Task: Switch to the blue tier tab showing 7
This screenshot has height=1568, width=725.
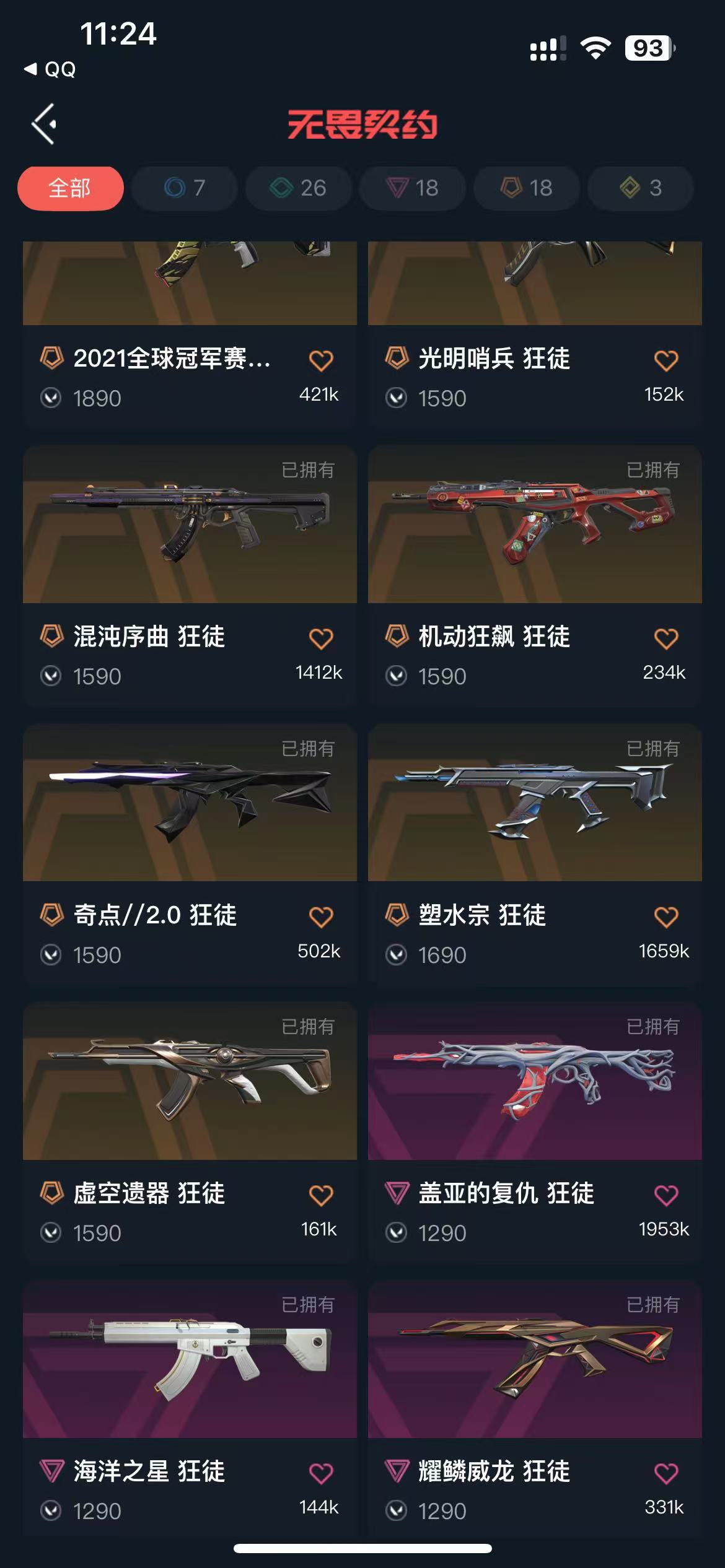Action: pos(185,188)
